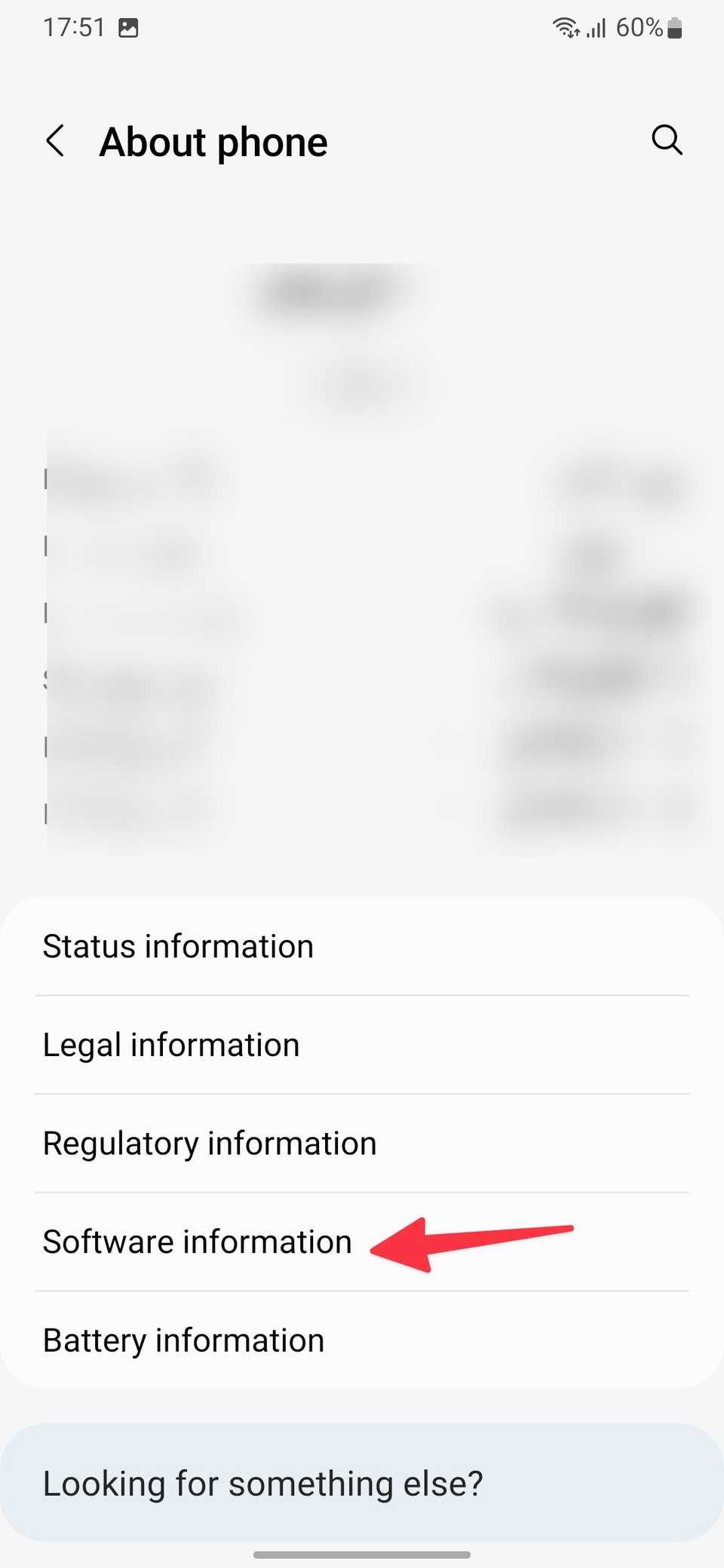Open Status information
Image resolution: width=724 pixels, height=1568 pixels.
pyautogui.click(x=178, y=946)
